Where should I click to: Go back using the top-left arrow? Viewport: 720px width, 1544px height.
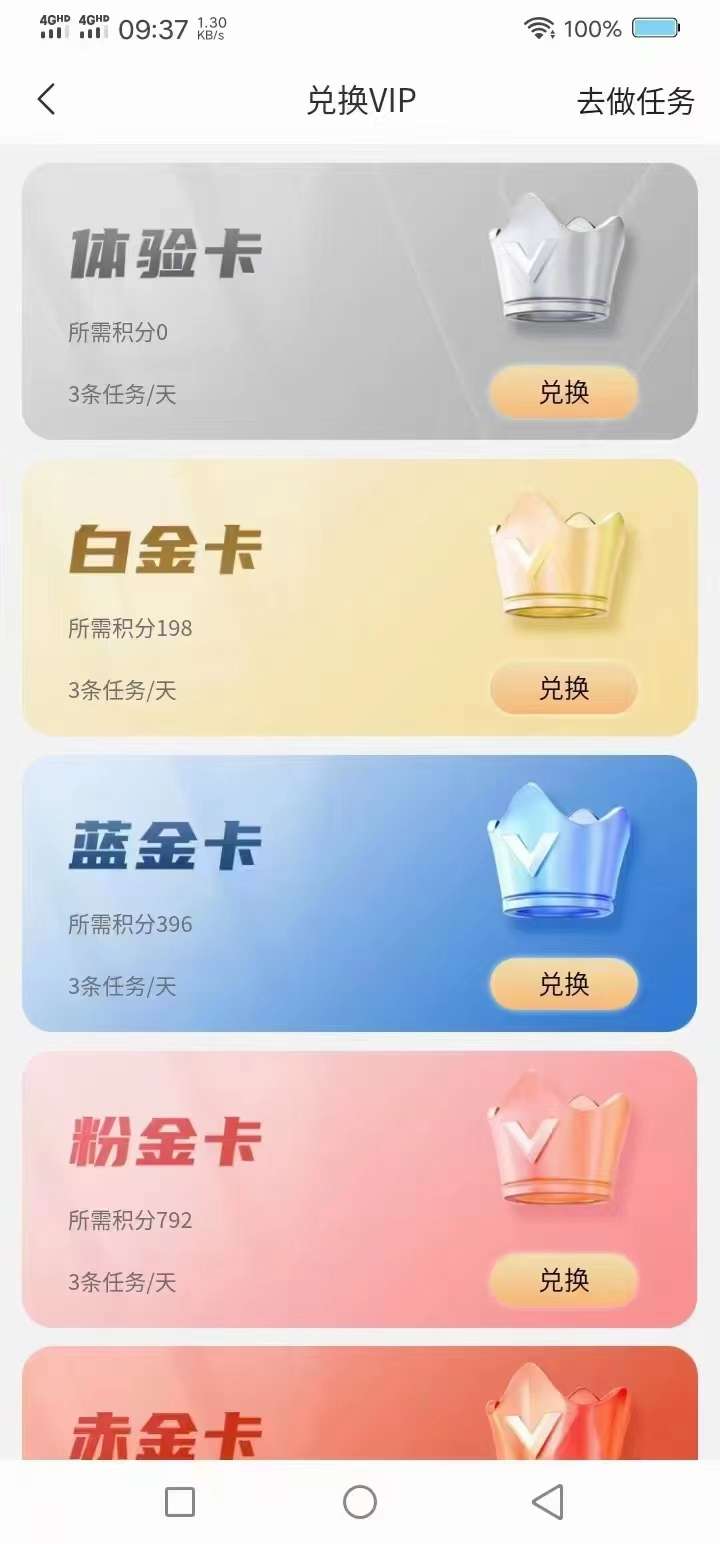click(x=46, y=100)
